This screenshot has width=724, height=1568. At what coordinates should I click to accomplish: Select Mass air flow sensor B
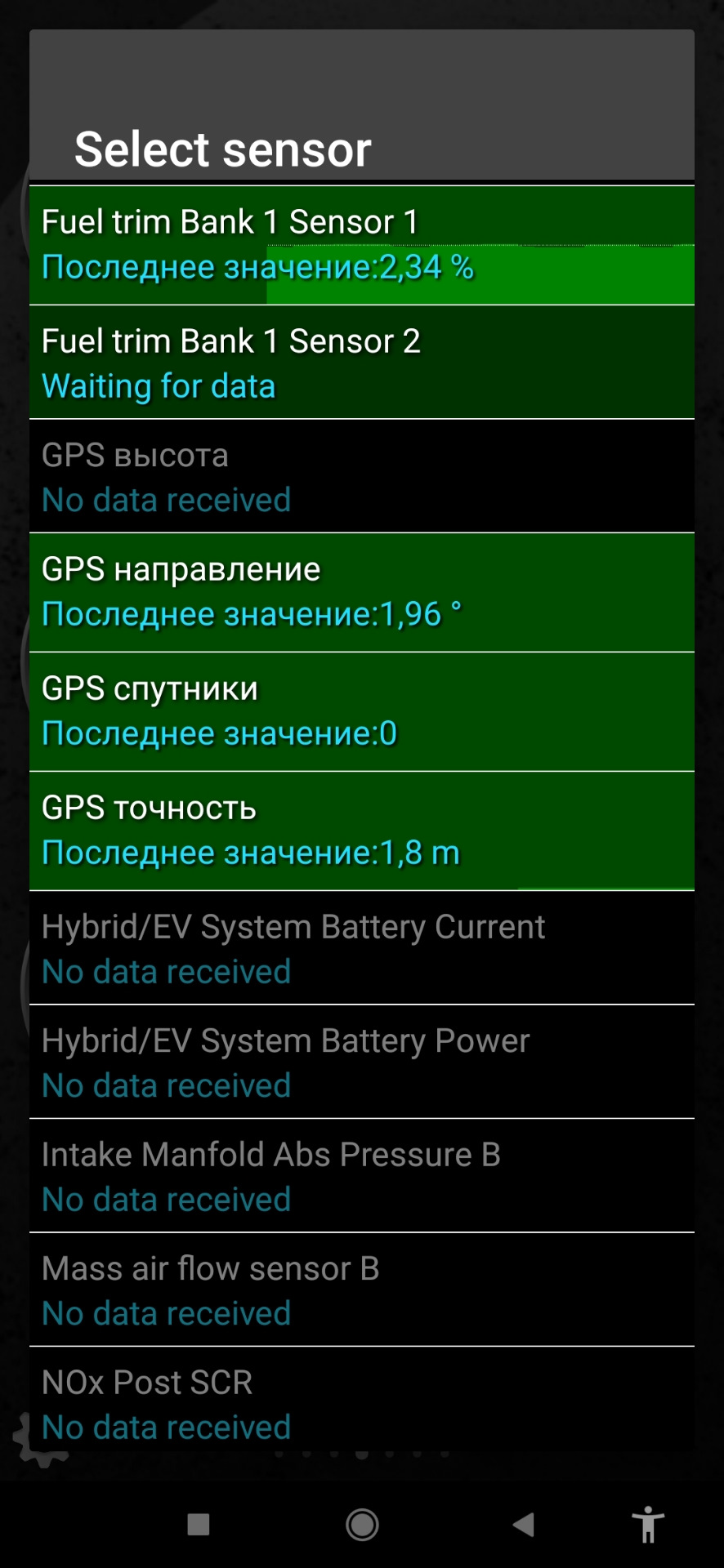[361, 1290]
